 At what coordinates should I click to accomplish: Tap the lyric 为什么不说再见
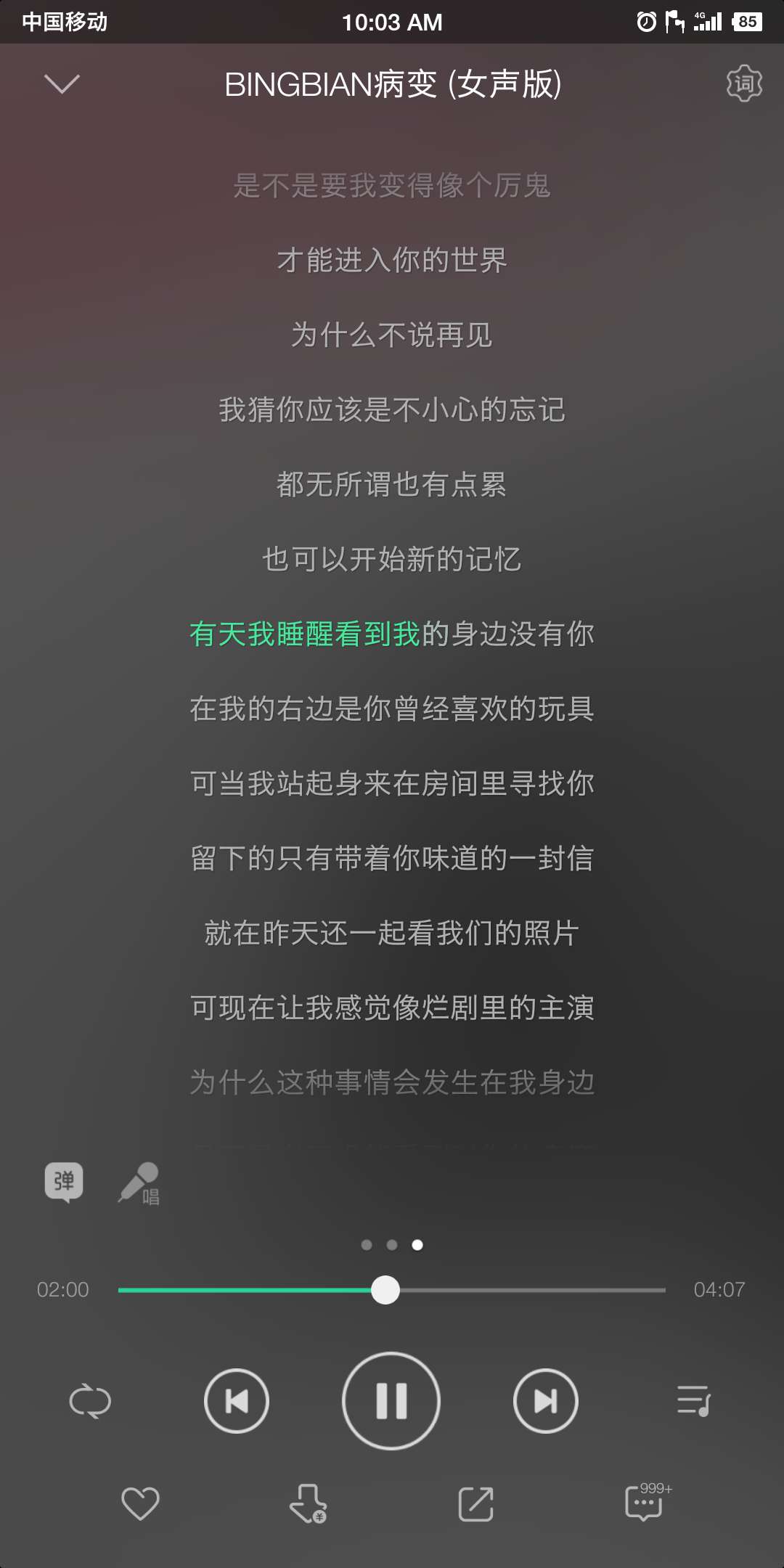[x=392, y=336]
